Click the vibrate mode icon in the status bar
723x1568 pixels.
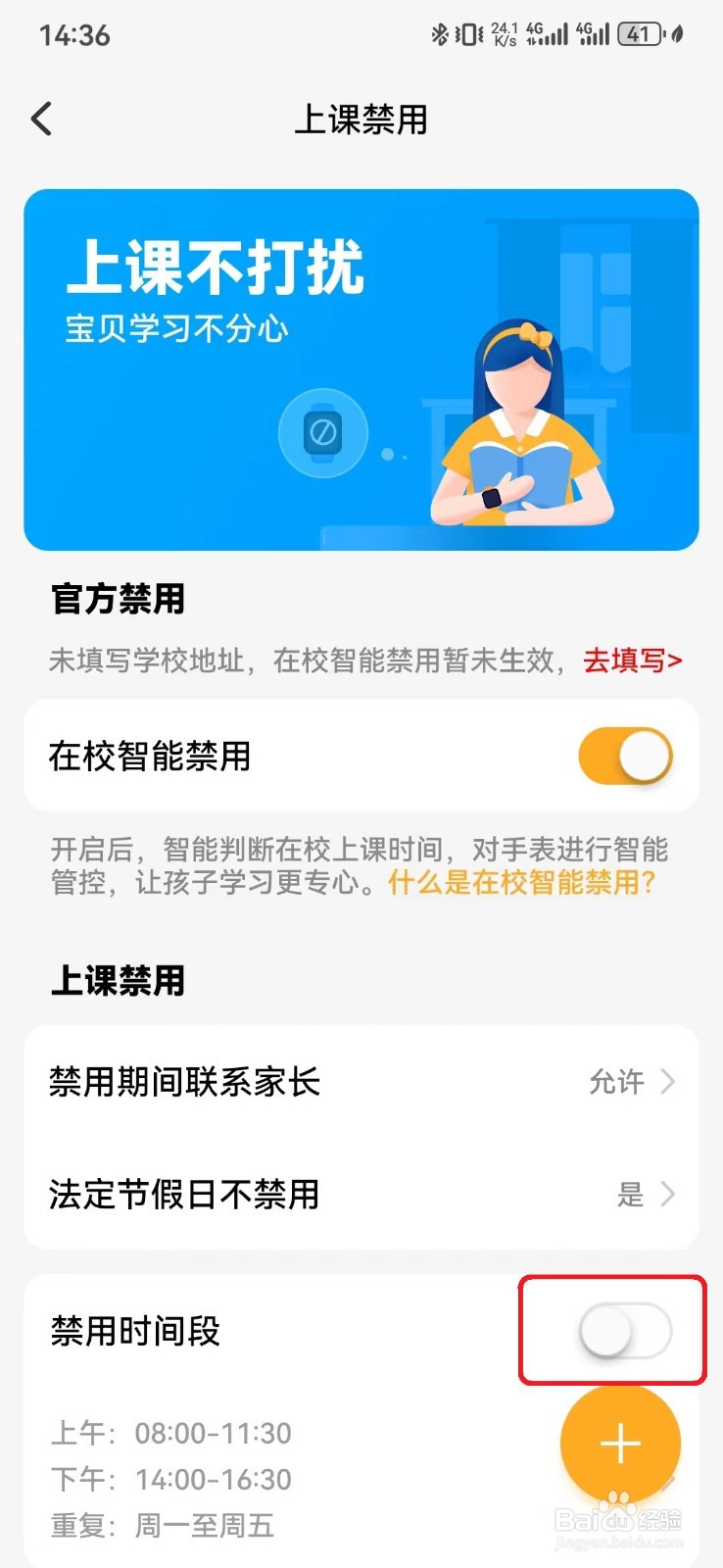point(468,33)
